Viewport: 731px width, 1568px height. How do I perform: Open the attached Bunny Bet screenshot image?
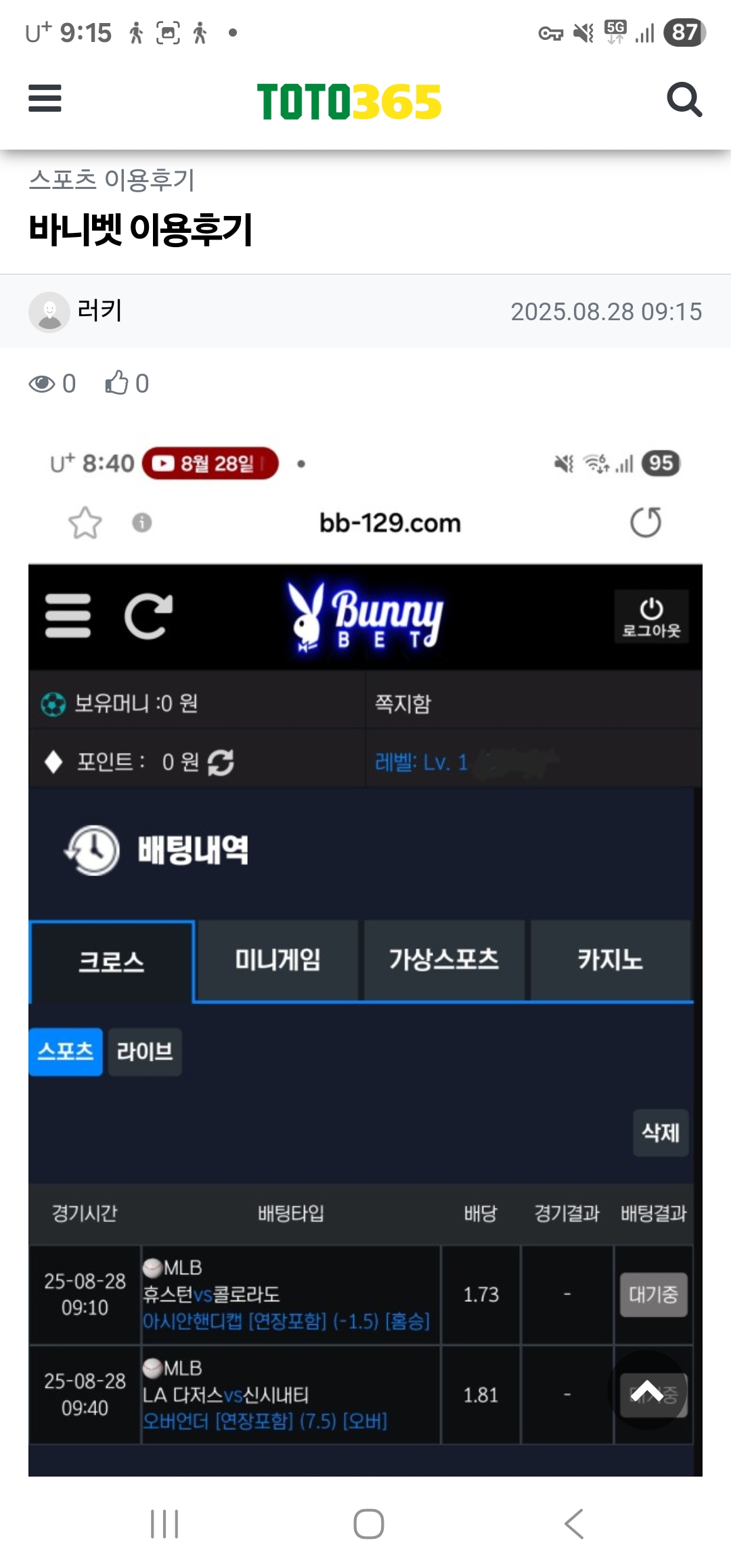click(x=365, y=948)
